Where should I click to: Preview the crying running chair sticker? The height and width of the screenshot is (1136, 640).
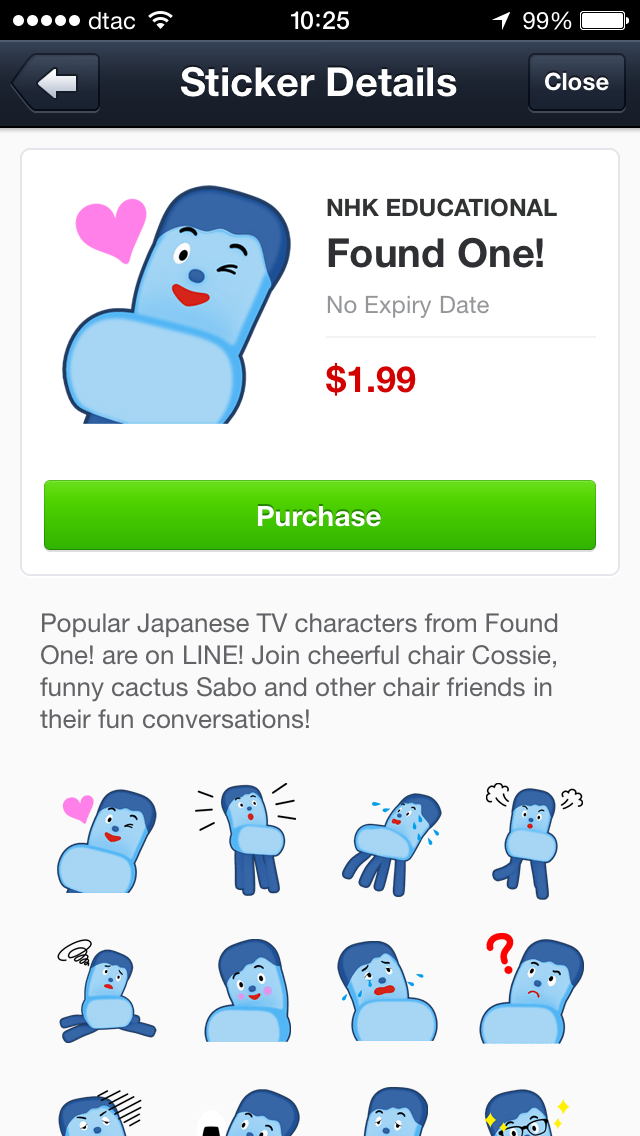click(x=388, y=842)
